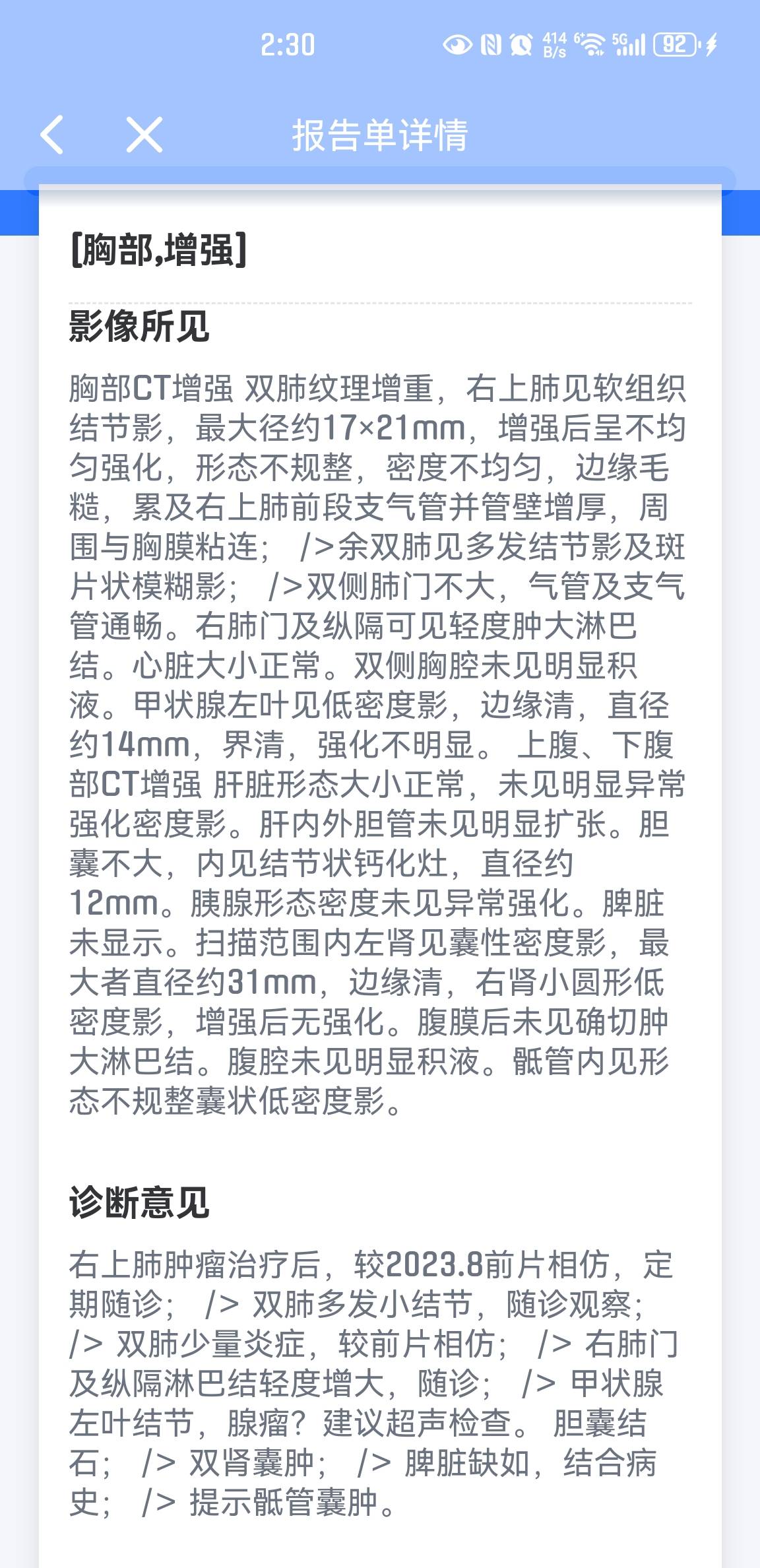Tap the Wi-Fi signal icon
760x1568 pixels.
pyautogui.click(x=592, y=44)
